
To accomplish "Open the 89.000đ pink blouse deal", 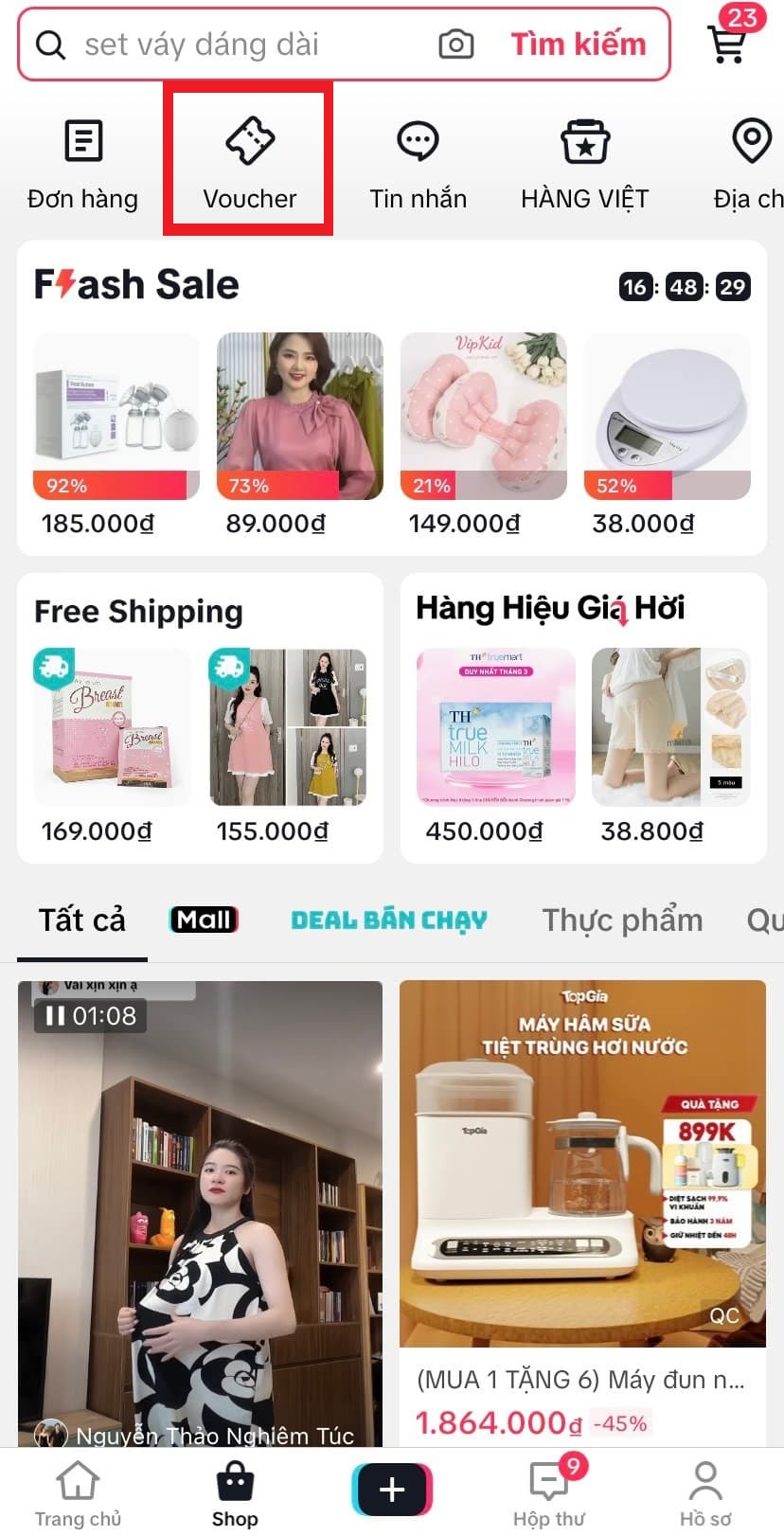I will (x=299, y=417).
